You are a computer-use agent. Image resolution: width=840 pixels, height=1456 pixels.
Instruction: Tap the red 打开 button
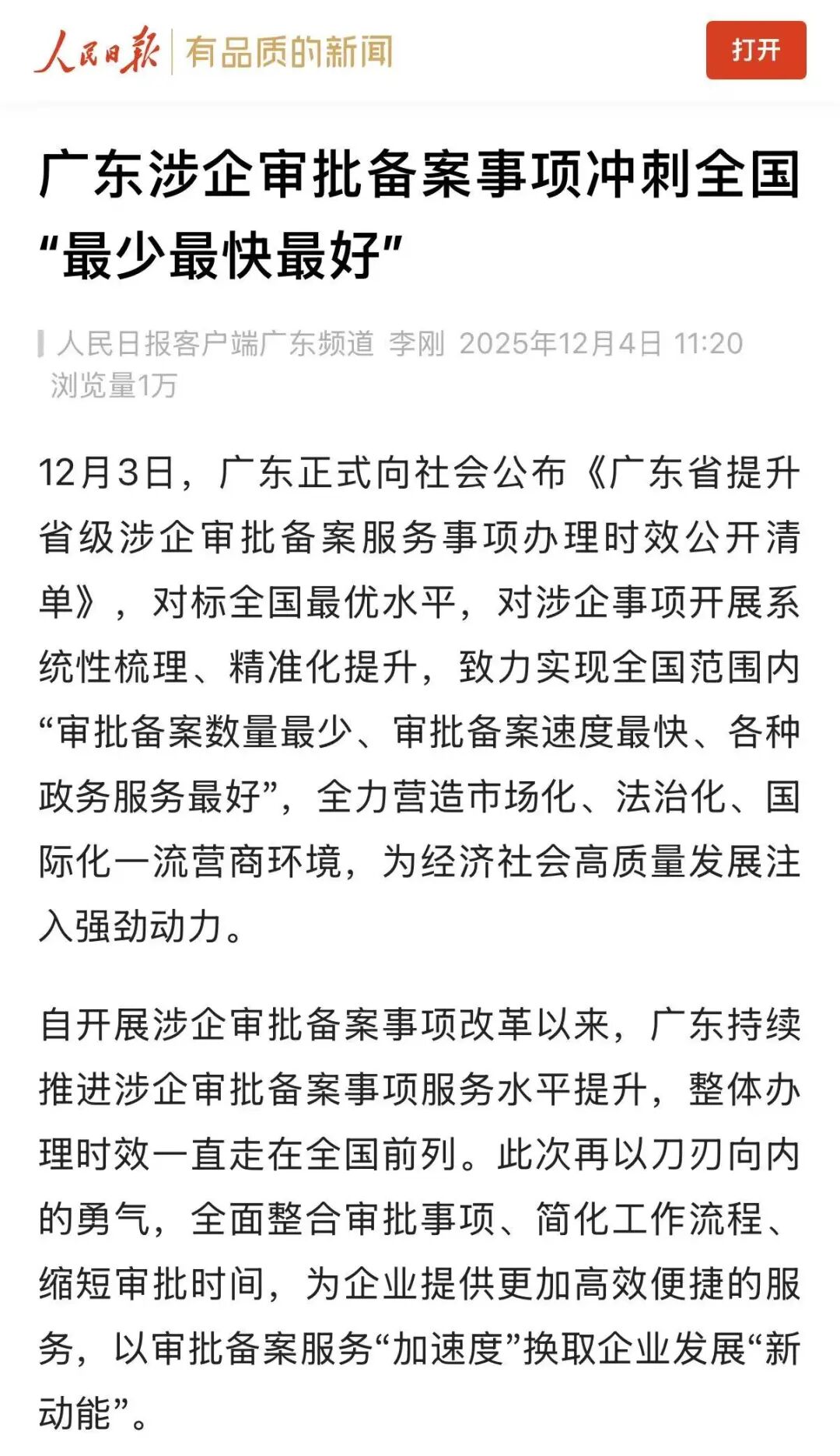[755, 51]
